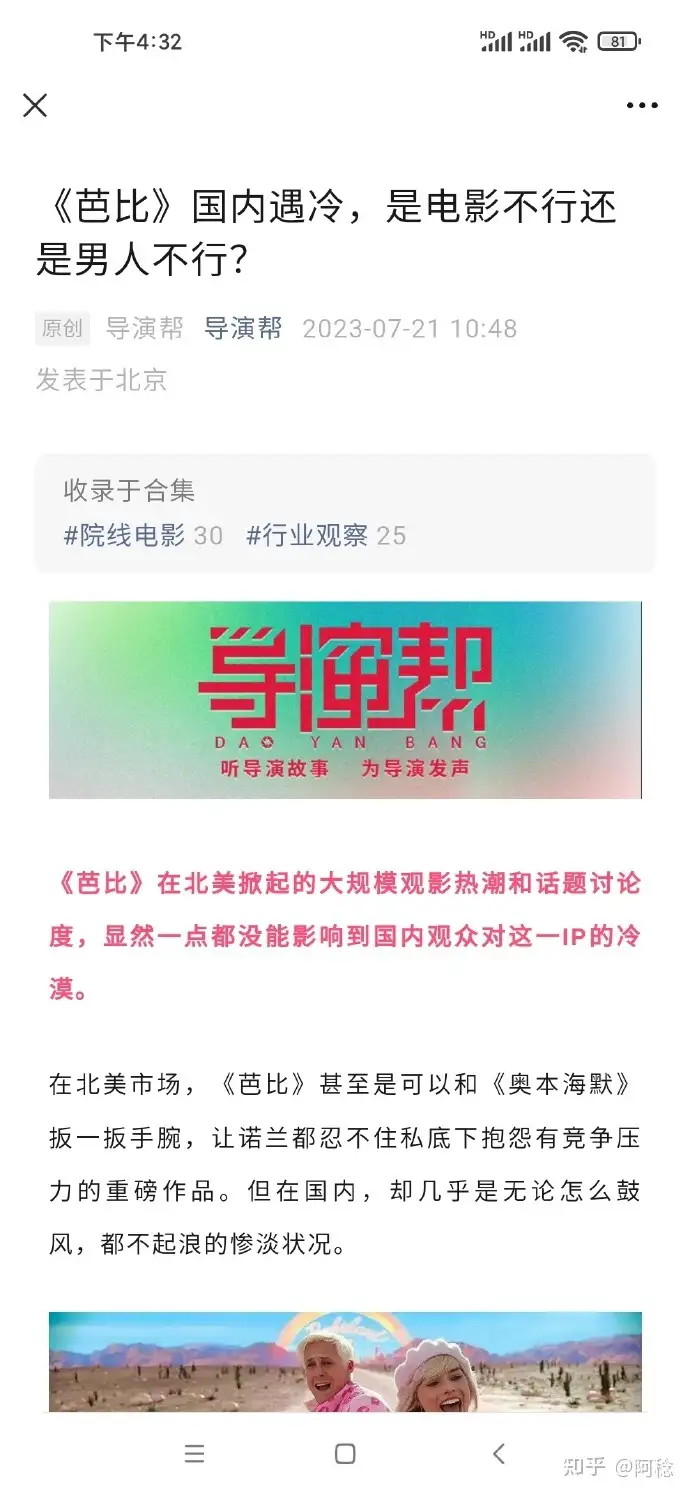This screenshot has height=1495, width=690.
Task: Go to the system home screen
Action: click(345, 1453)
